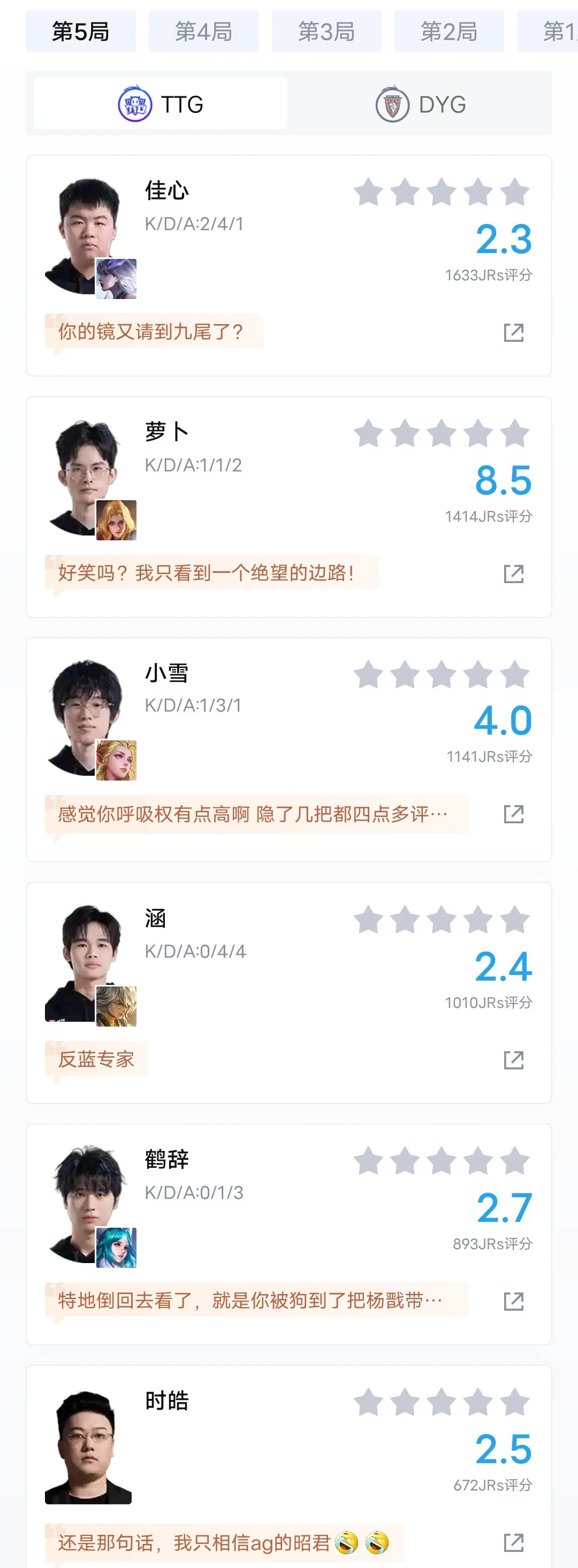Tap share icon on 小雪's card

tap(513, 814)
